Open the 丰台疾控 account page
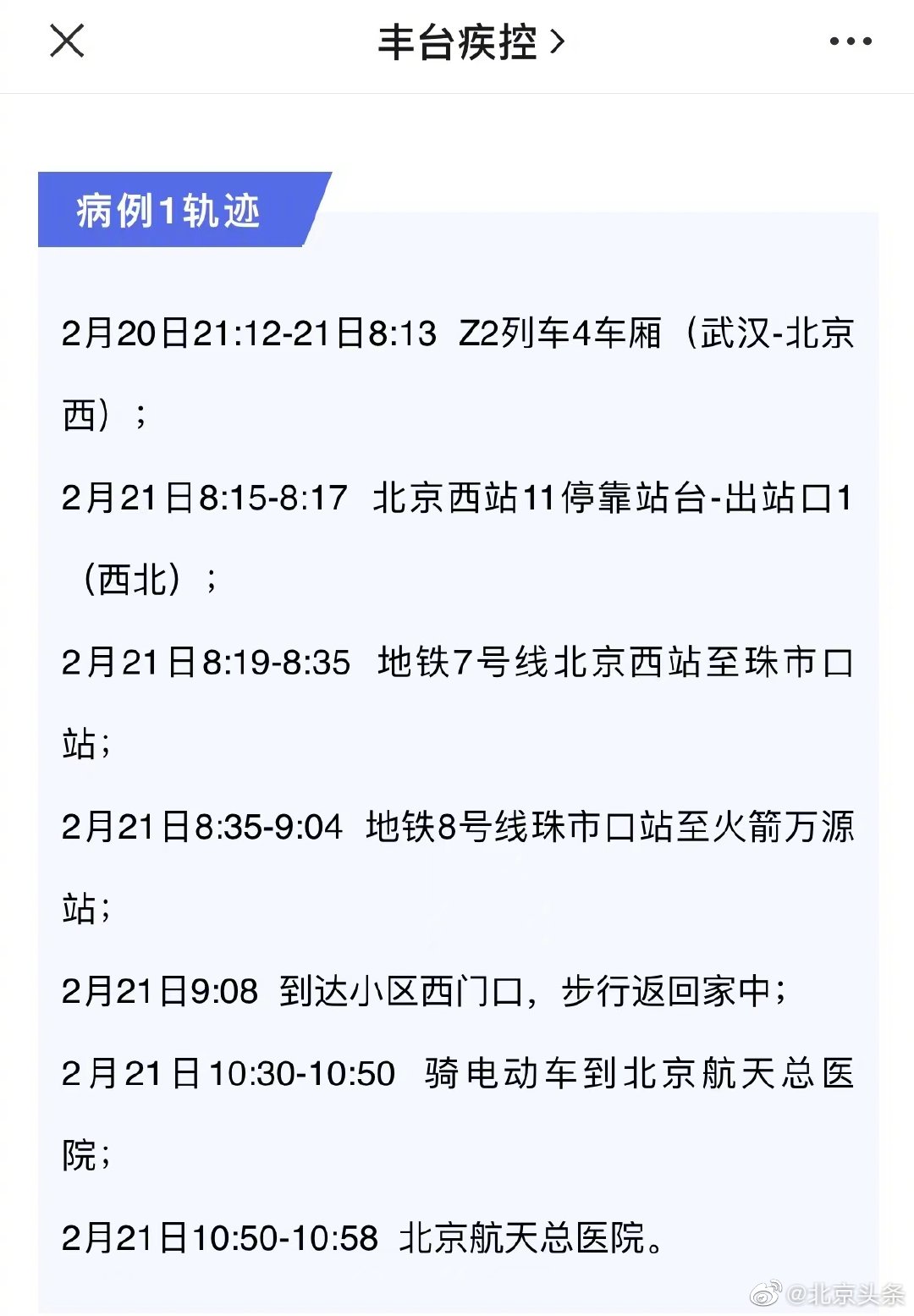 point(470,42)
